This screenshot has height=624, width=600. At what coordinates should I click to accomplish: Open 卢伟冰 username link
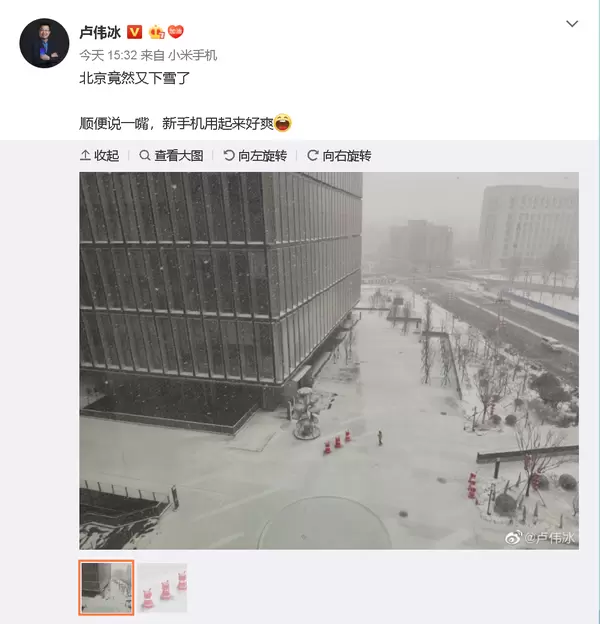click(x=100, y=32)
